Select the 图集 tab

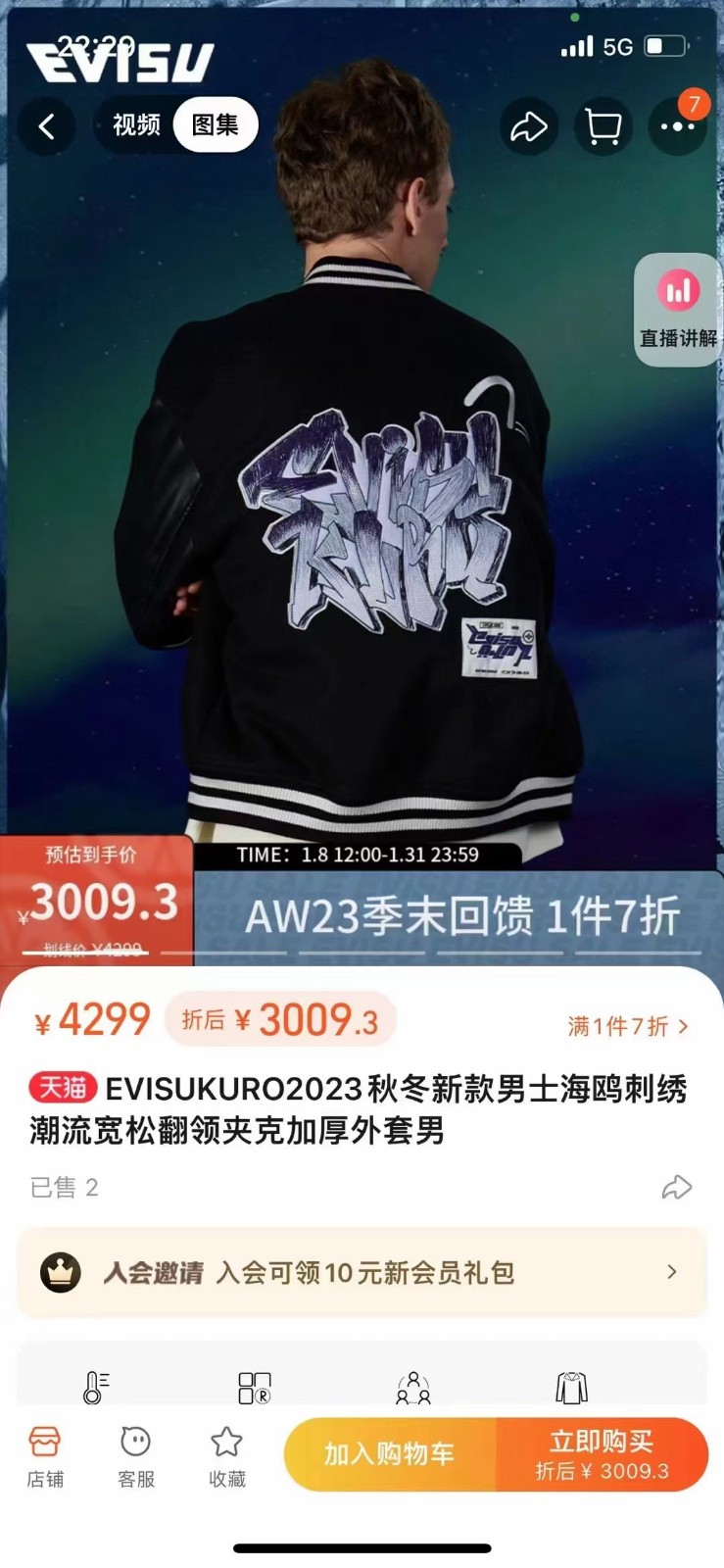[216, 125]
